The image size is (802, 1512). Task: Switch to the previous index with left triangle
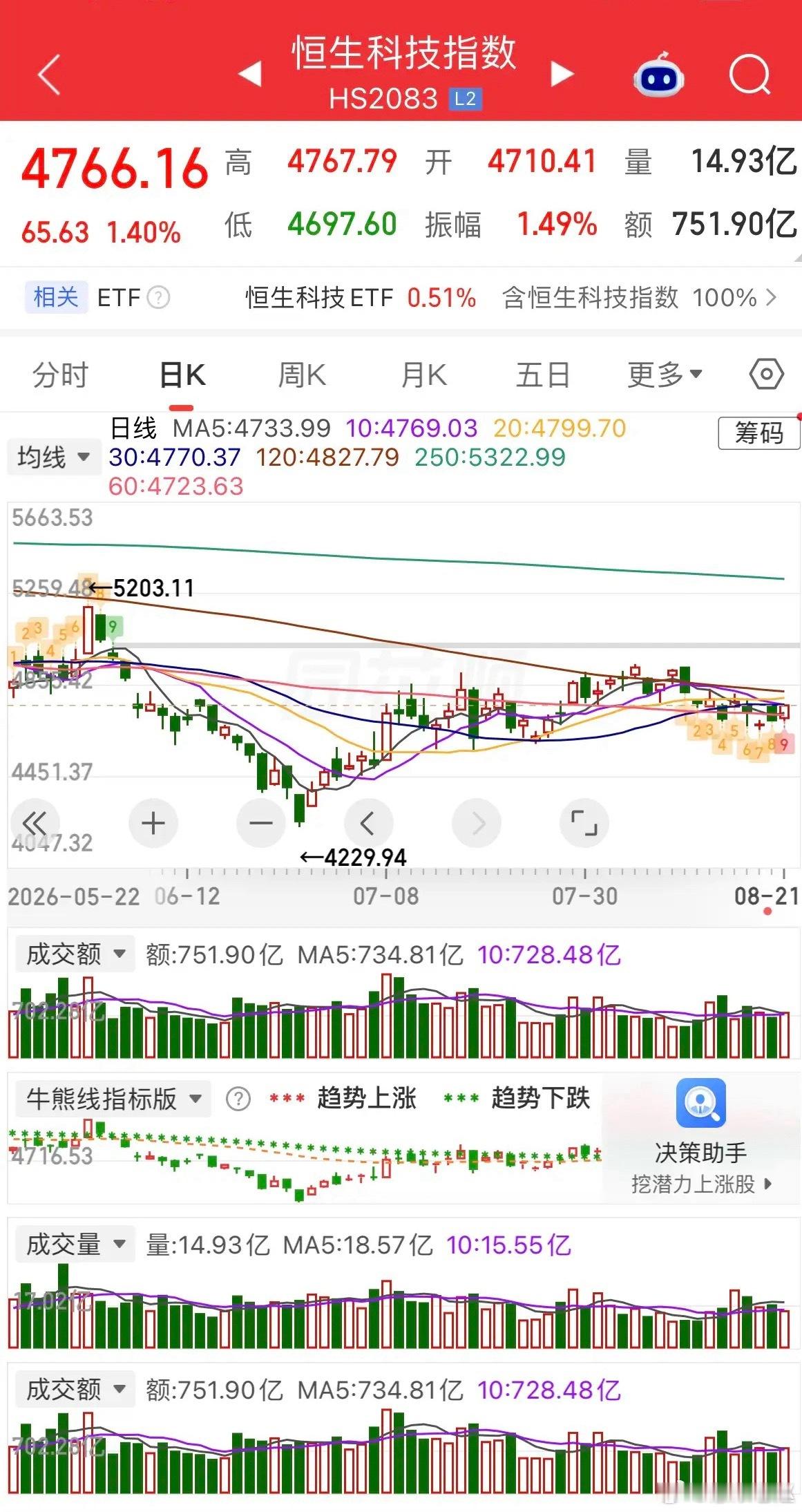point(249,73)
